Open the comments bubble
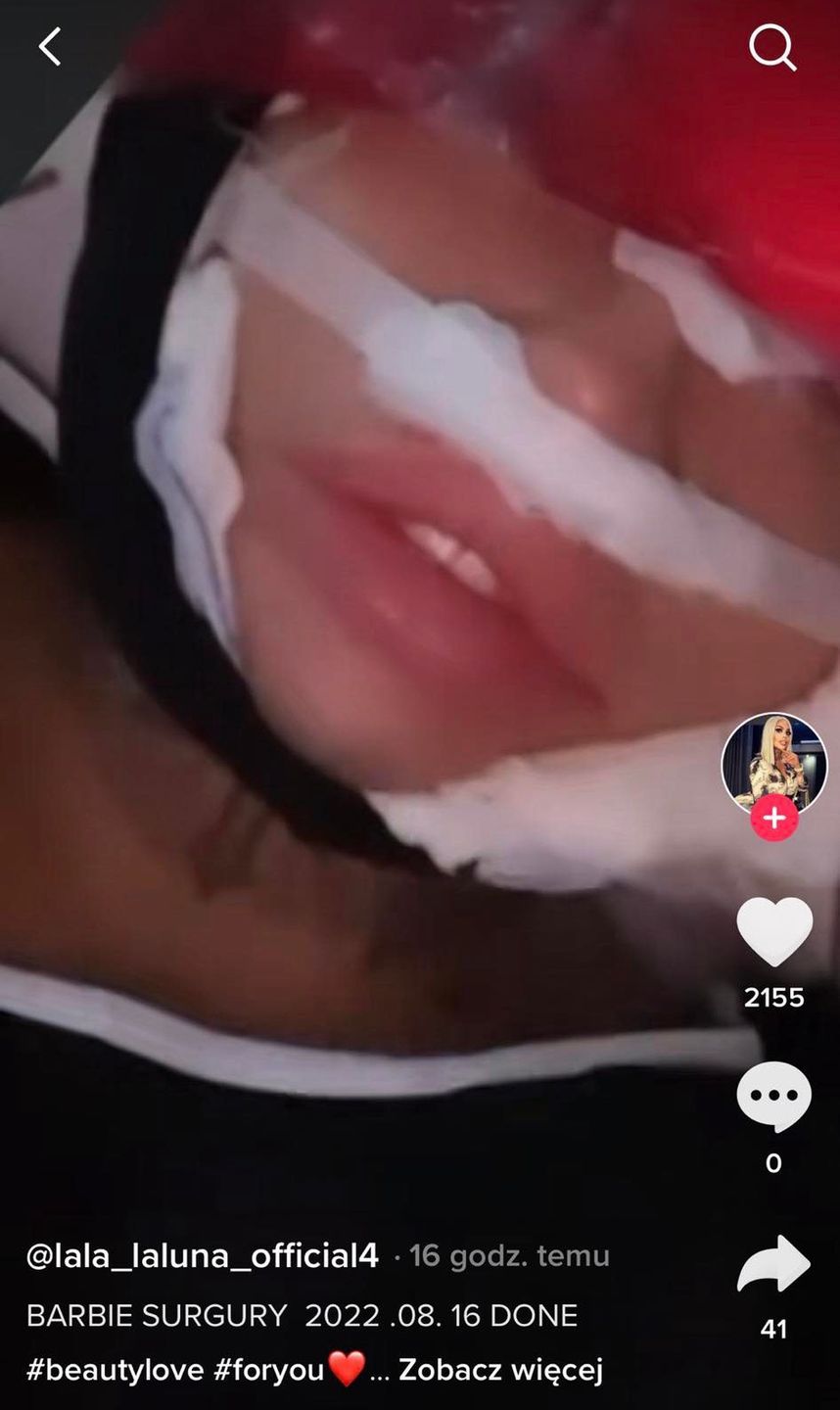Viewport: 840px width, 1410px height. point(773,1097)
